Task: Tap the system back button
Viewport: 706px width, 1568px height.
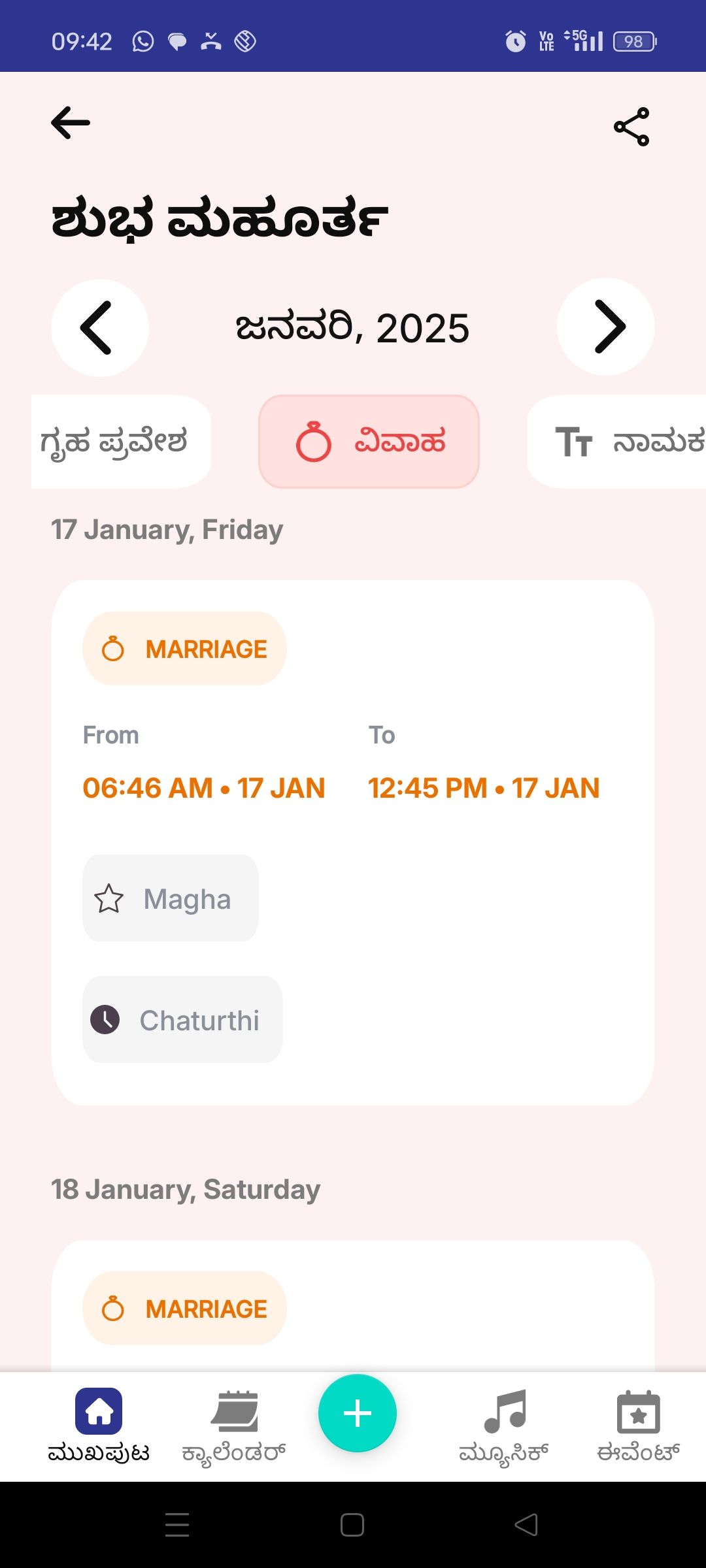Action: (527, 1525)
